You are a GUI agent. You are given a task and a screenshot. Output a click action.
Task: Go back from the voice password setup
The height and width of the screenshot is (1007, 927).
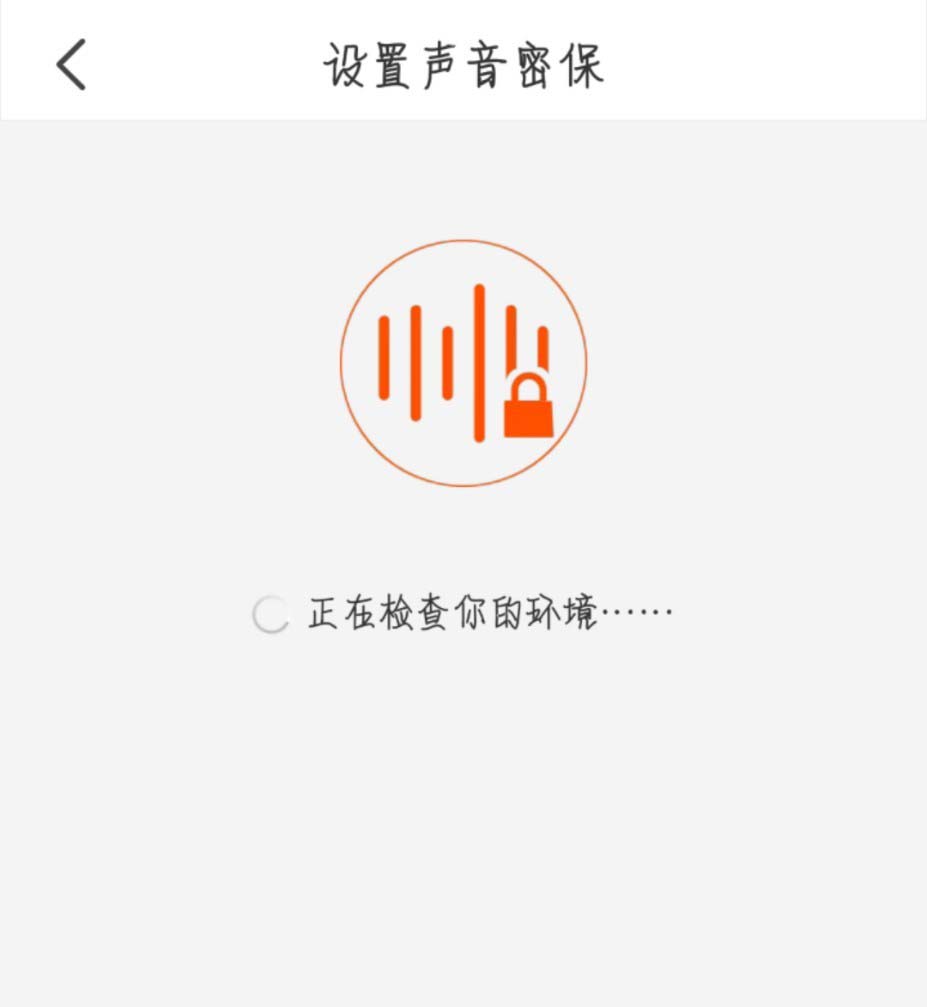click(71, 65)
